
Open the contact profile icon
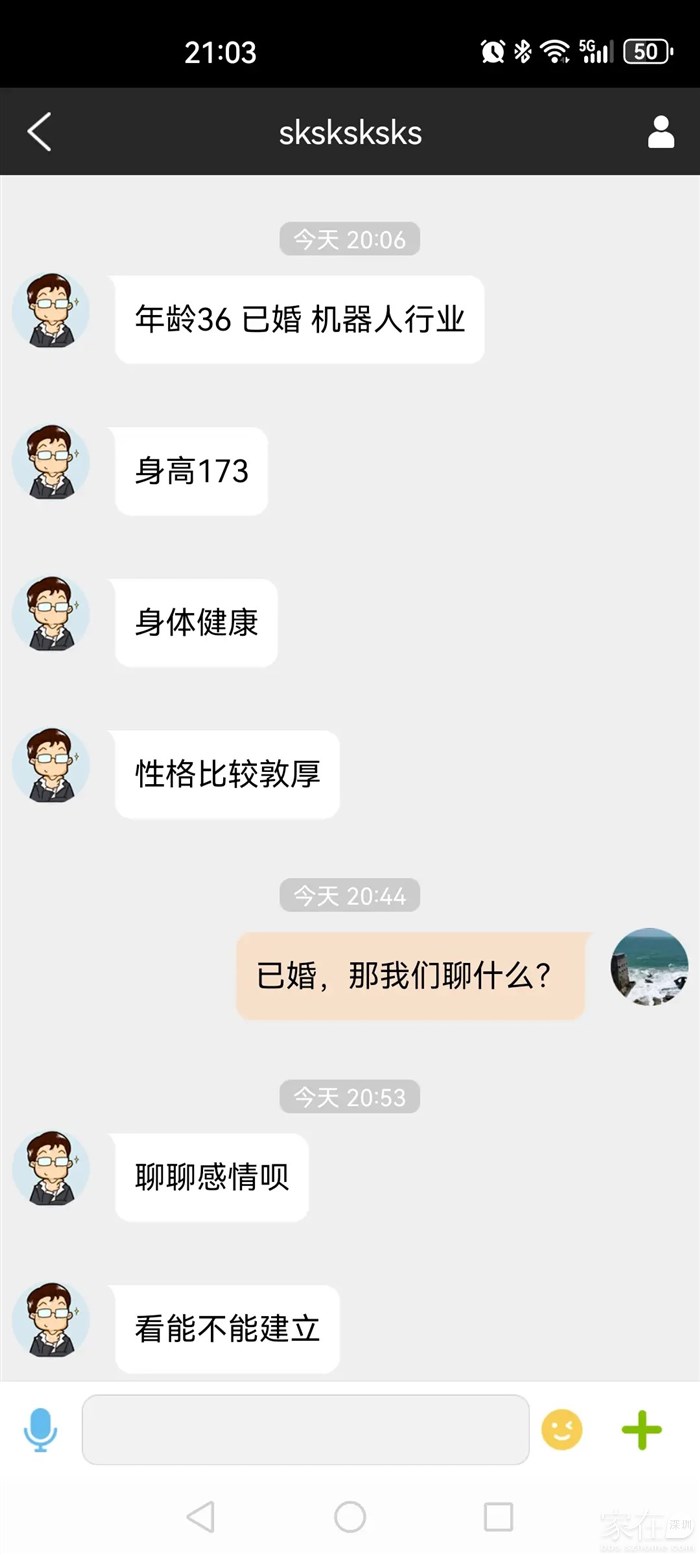click(660, 132)
